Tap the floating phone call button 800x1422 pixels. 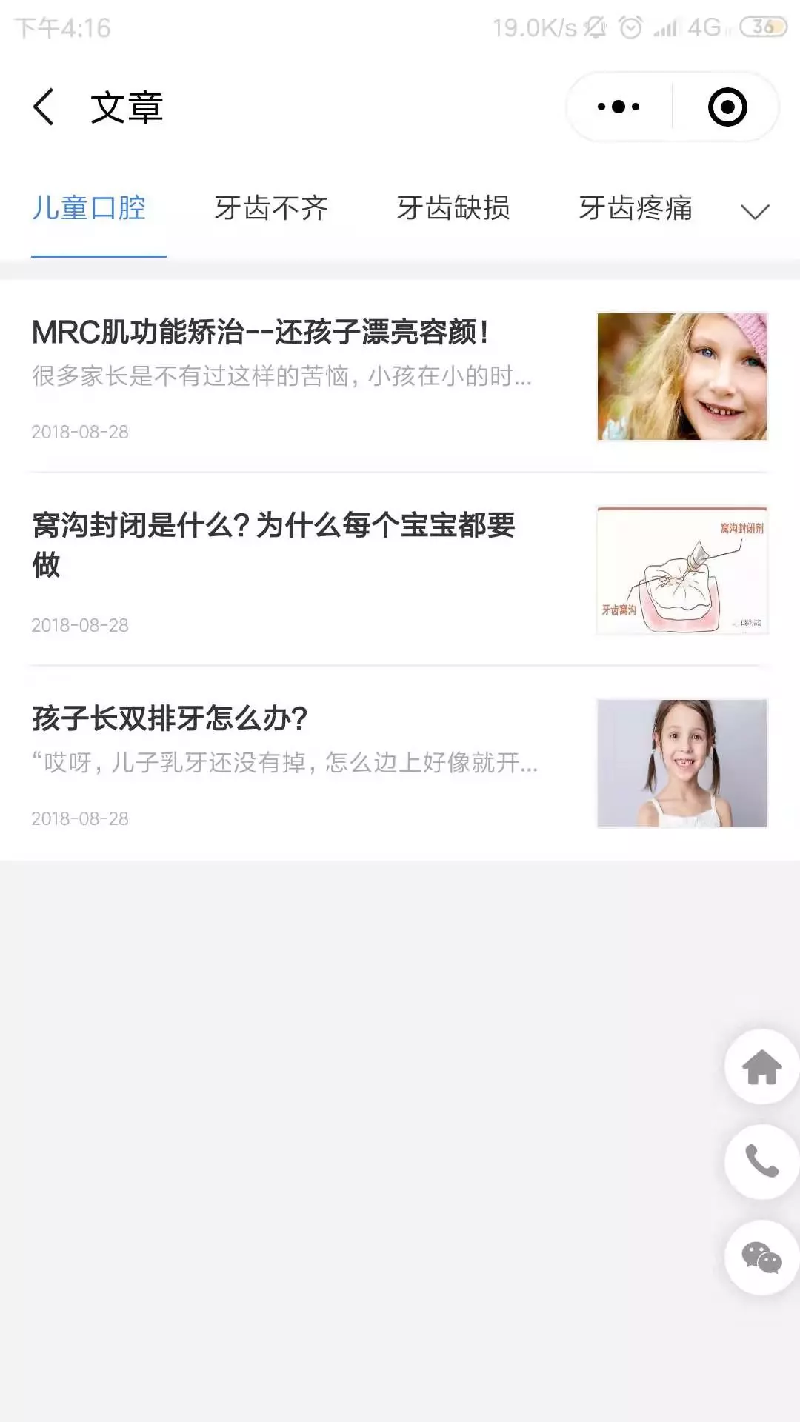(762, 1162)
